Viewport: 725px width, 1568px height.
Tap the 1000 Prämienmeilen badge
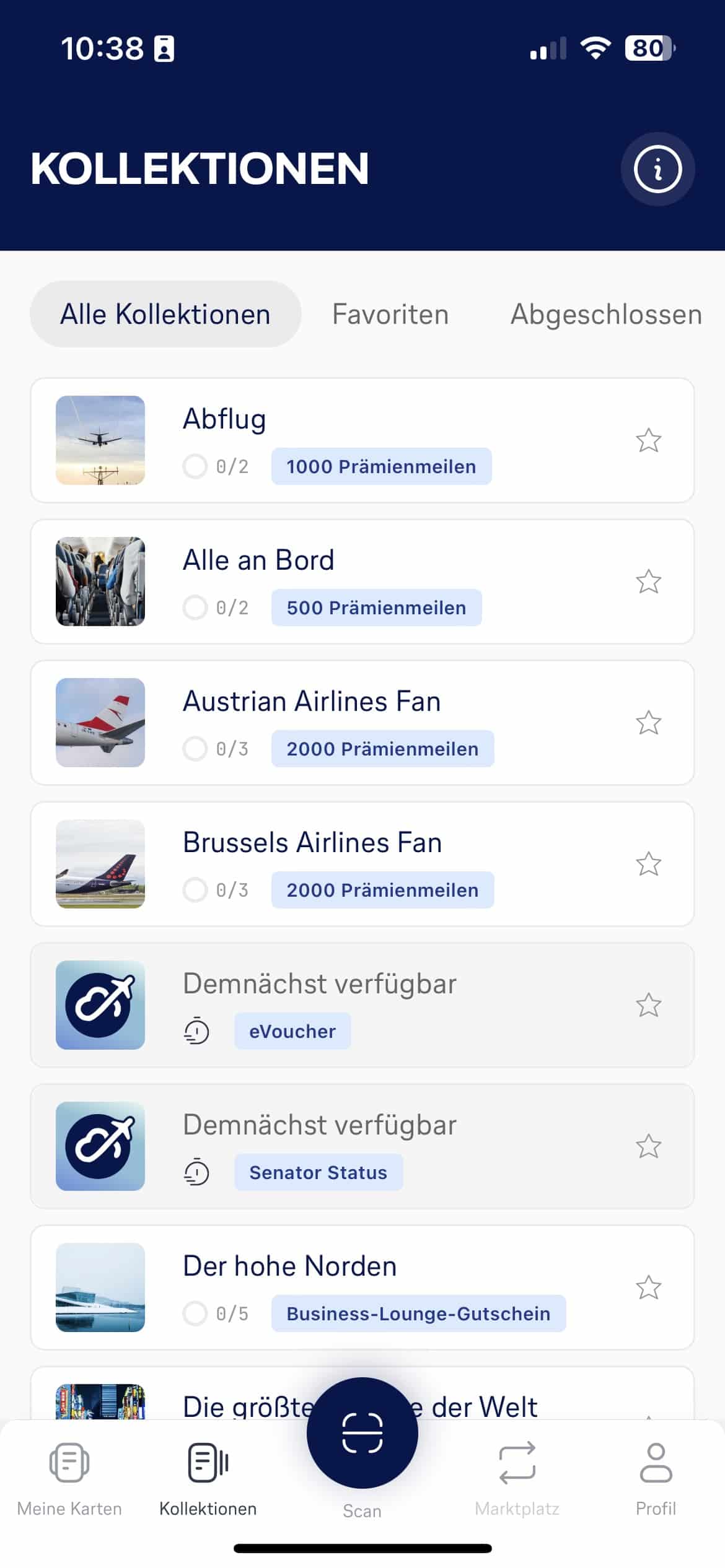380,467
